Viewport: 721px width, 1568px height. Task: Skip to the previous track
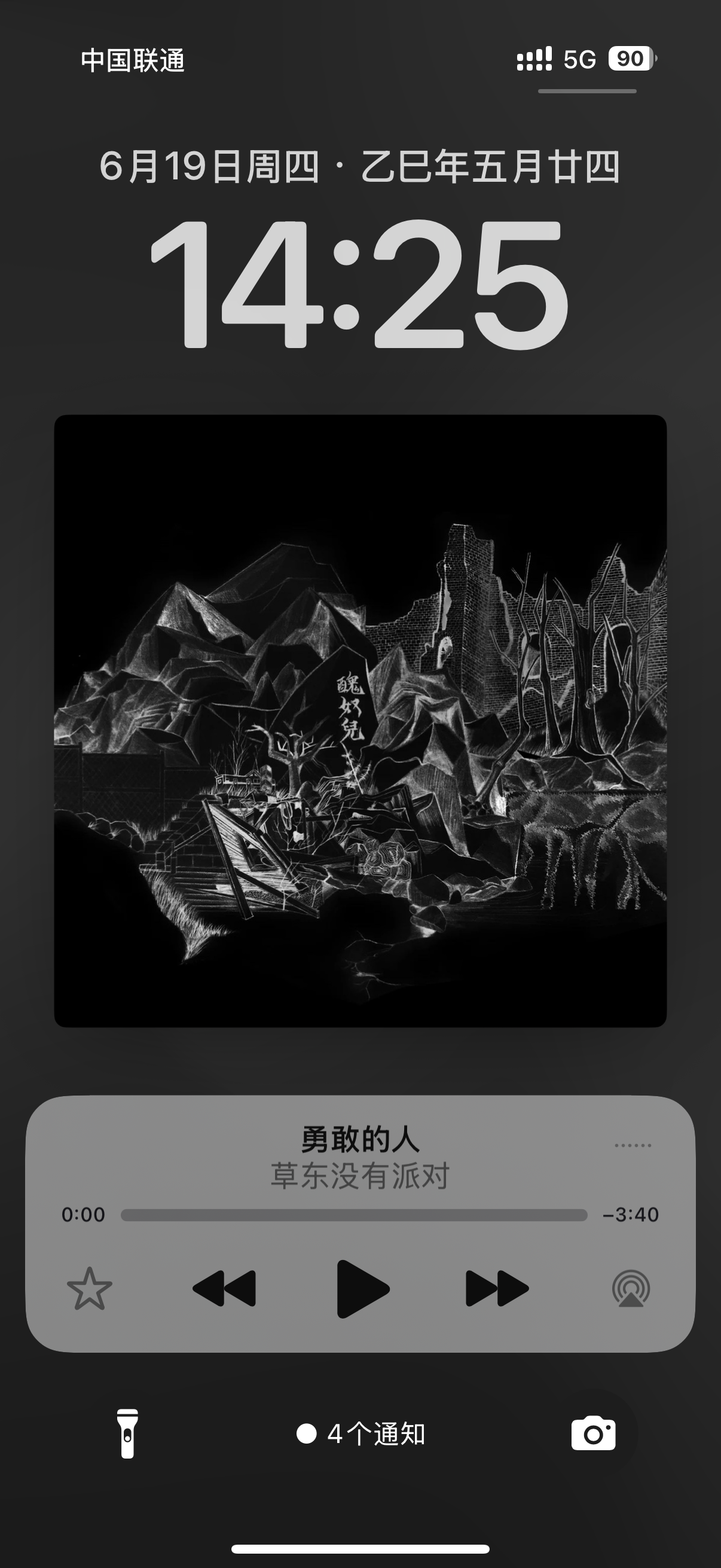point(224,1289)
